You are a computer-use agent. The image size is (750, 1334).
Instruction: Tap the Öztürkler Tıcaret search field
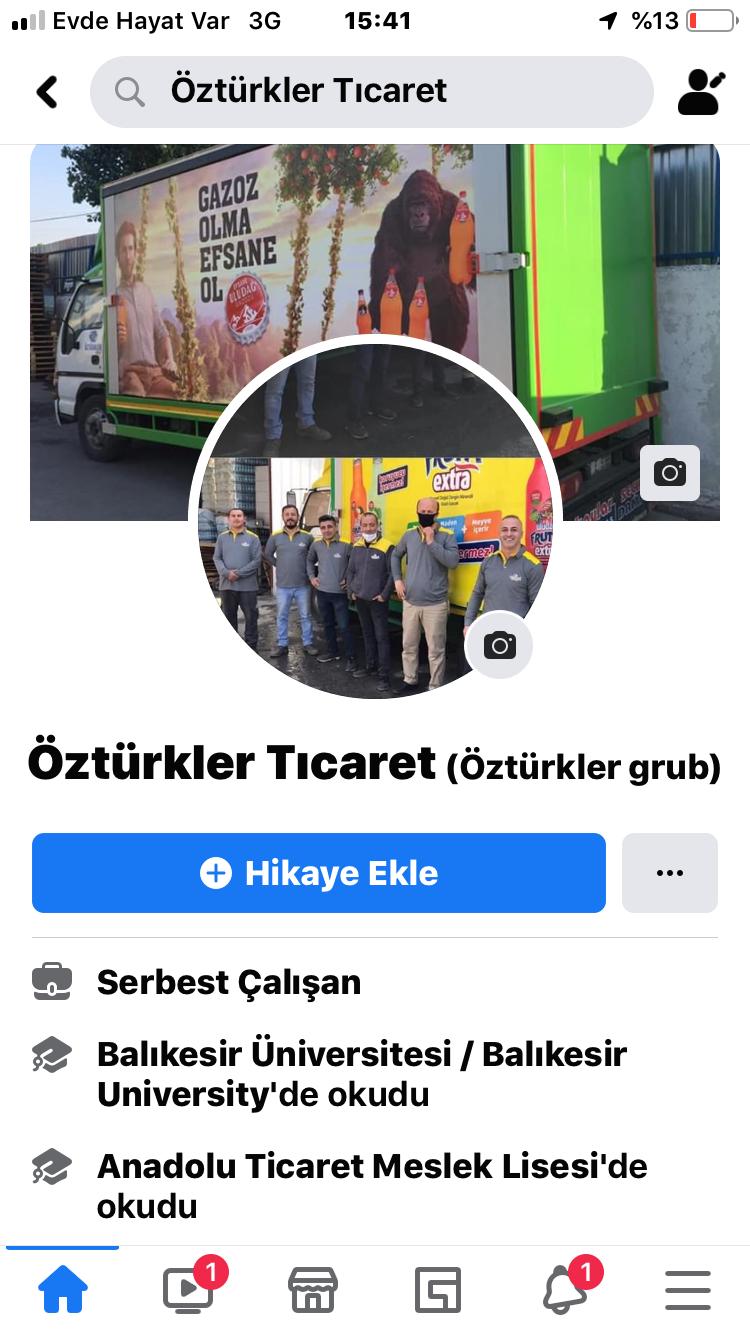(370, 92)
